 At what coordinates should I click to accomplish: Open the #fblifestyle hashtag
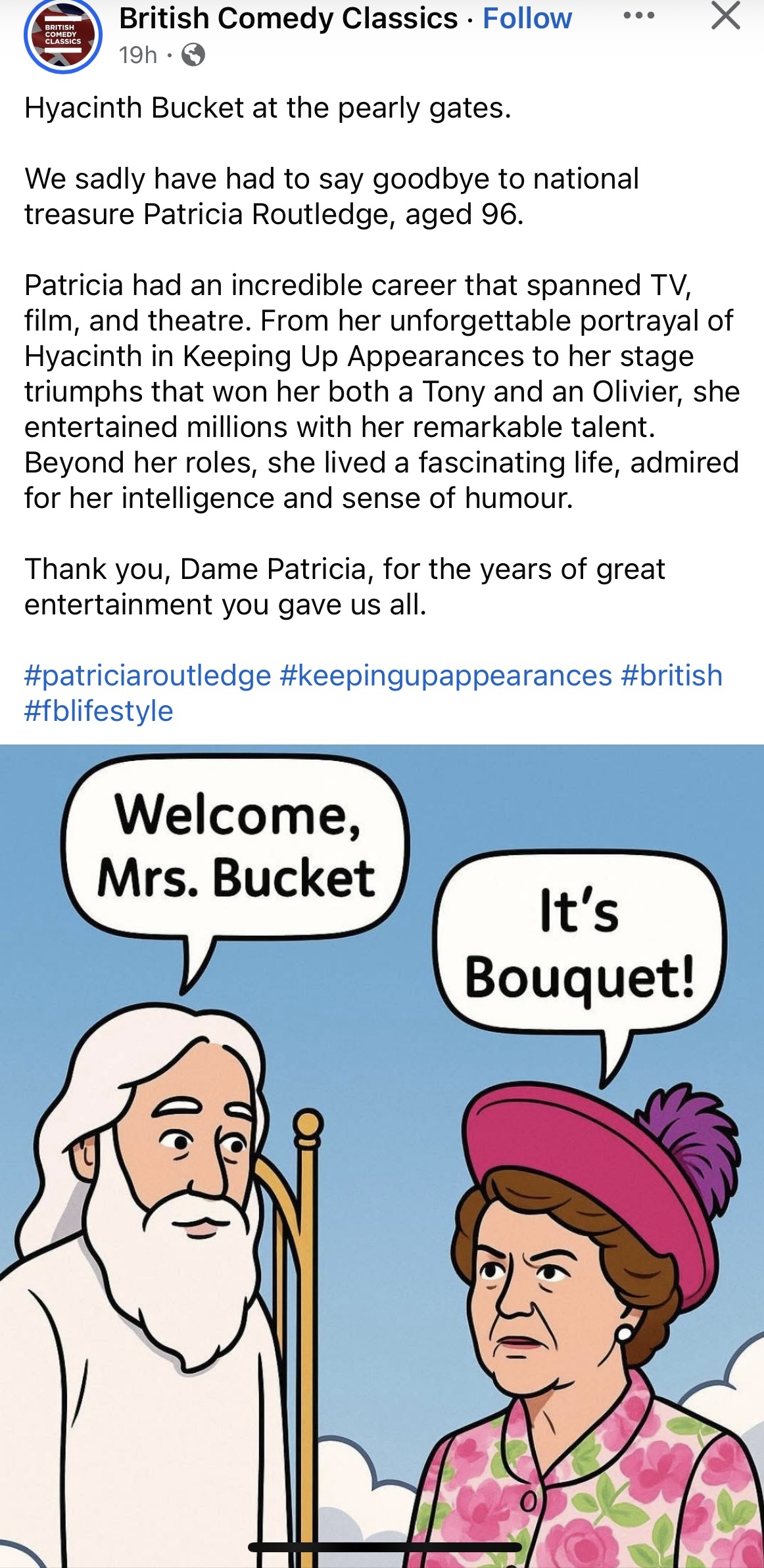pyautogui.click(x=99, y=711)
